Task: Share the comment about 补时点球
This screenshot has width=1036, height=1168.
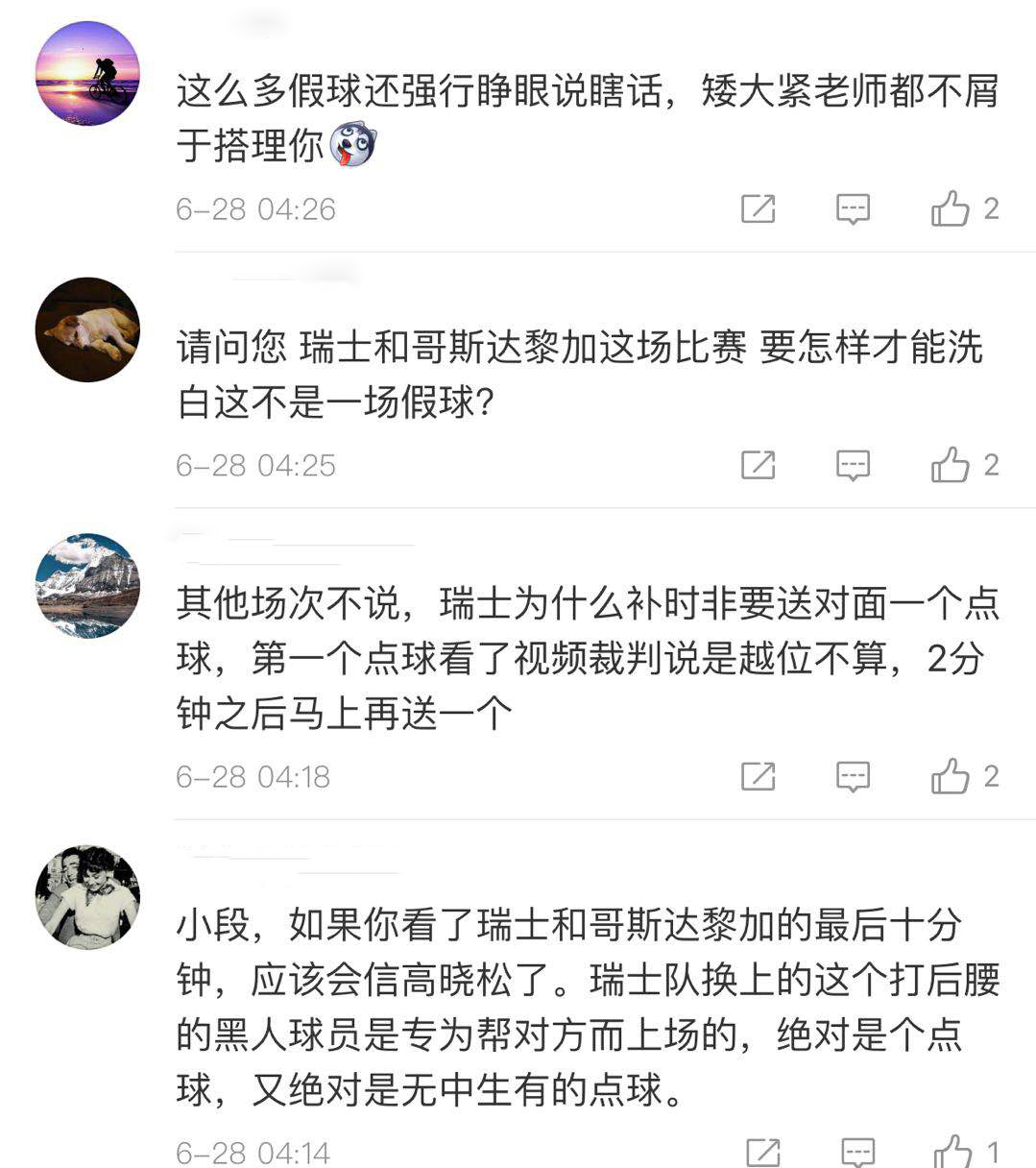Action: (759, 775)
